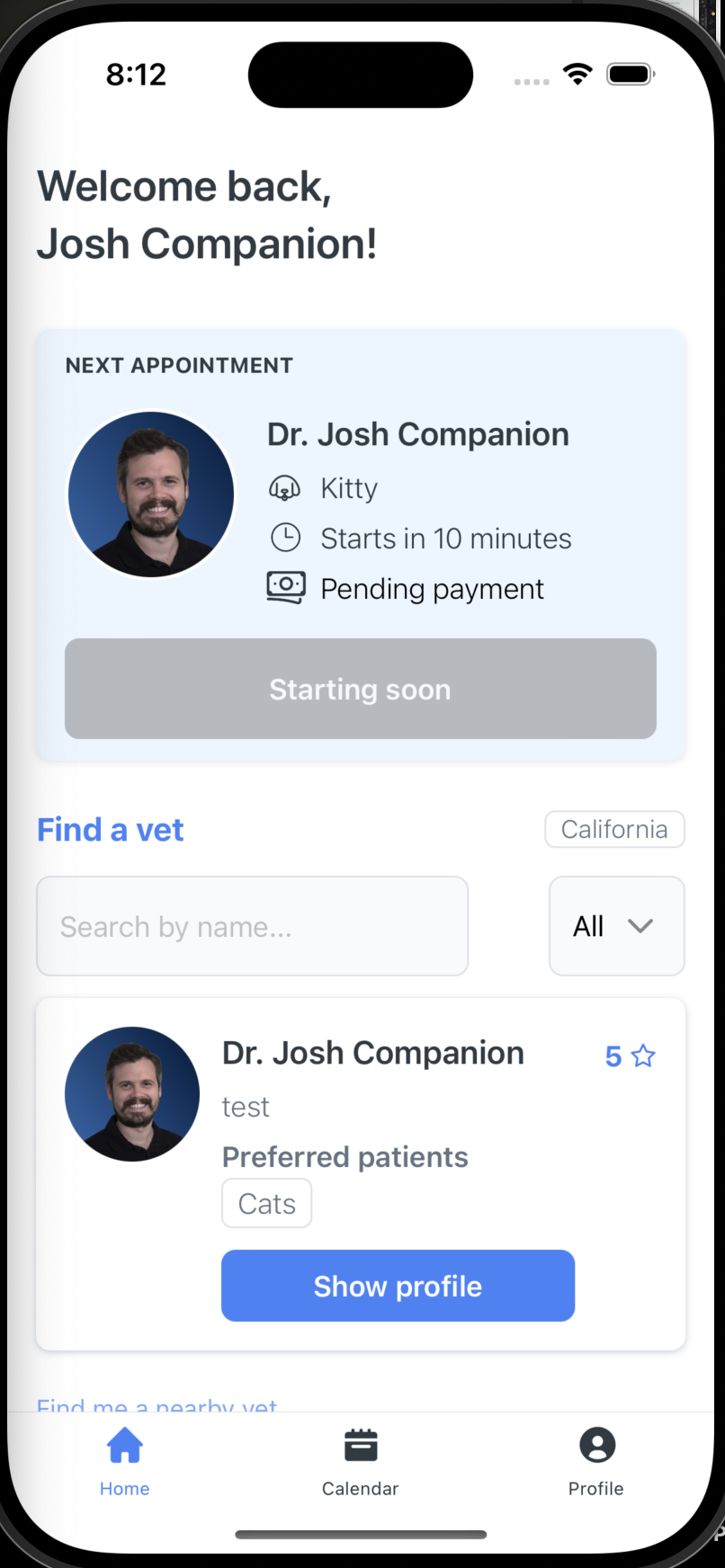Focus the Search by name field
725x1568 pixels.
point(252,926)
